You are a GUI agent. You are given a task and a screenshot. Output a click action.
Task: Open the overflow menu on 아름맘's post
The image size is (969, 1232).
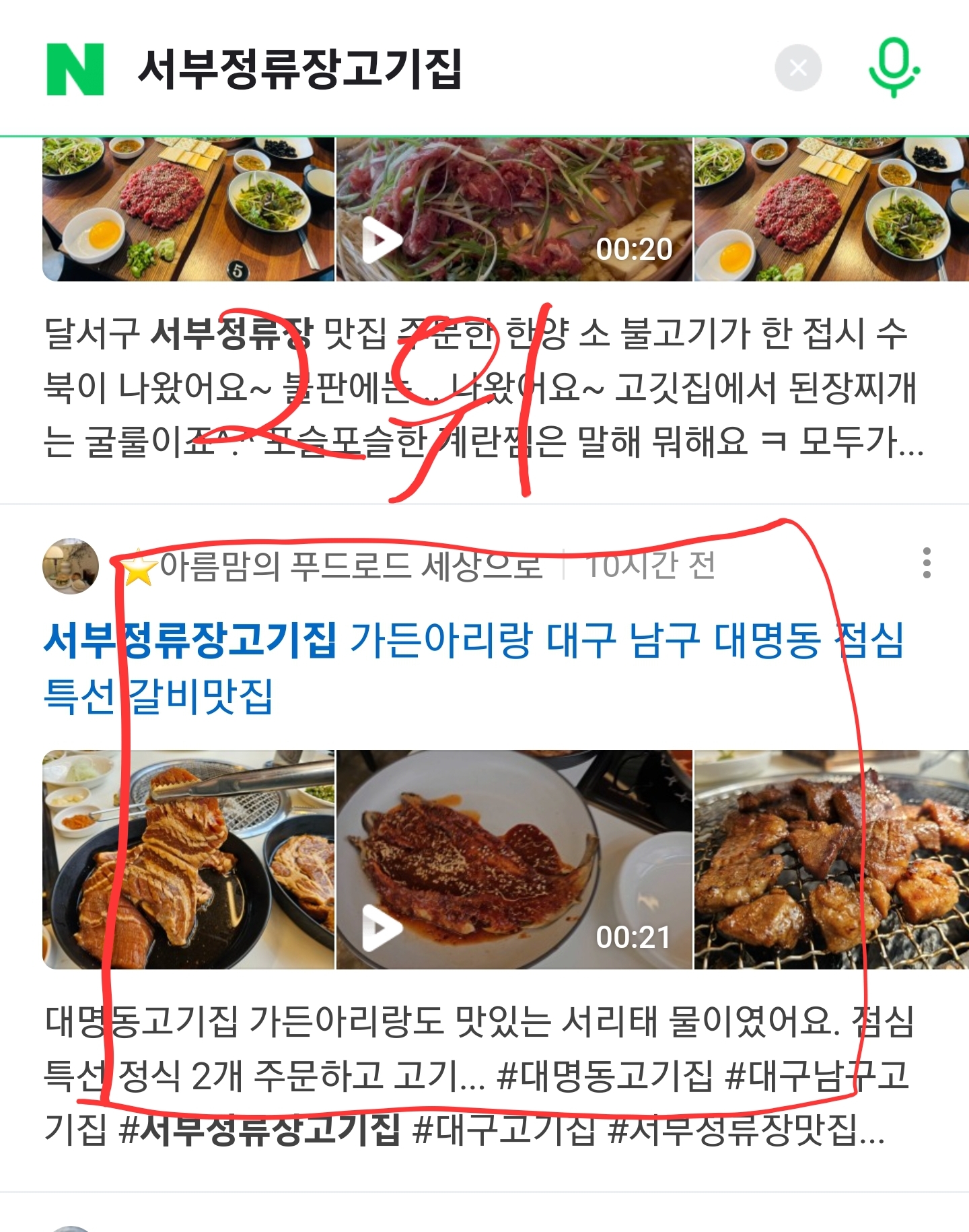point(927,563)
